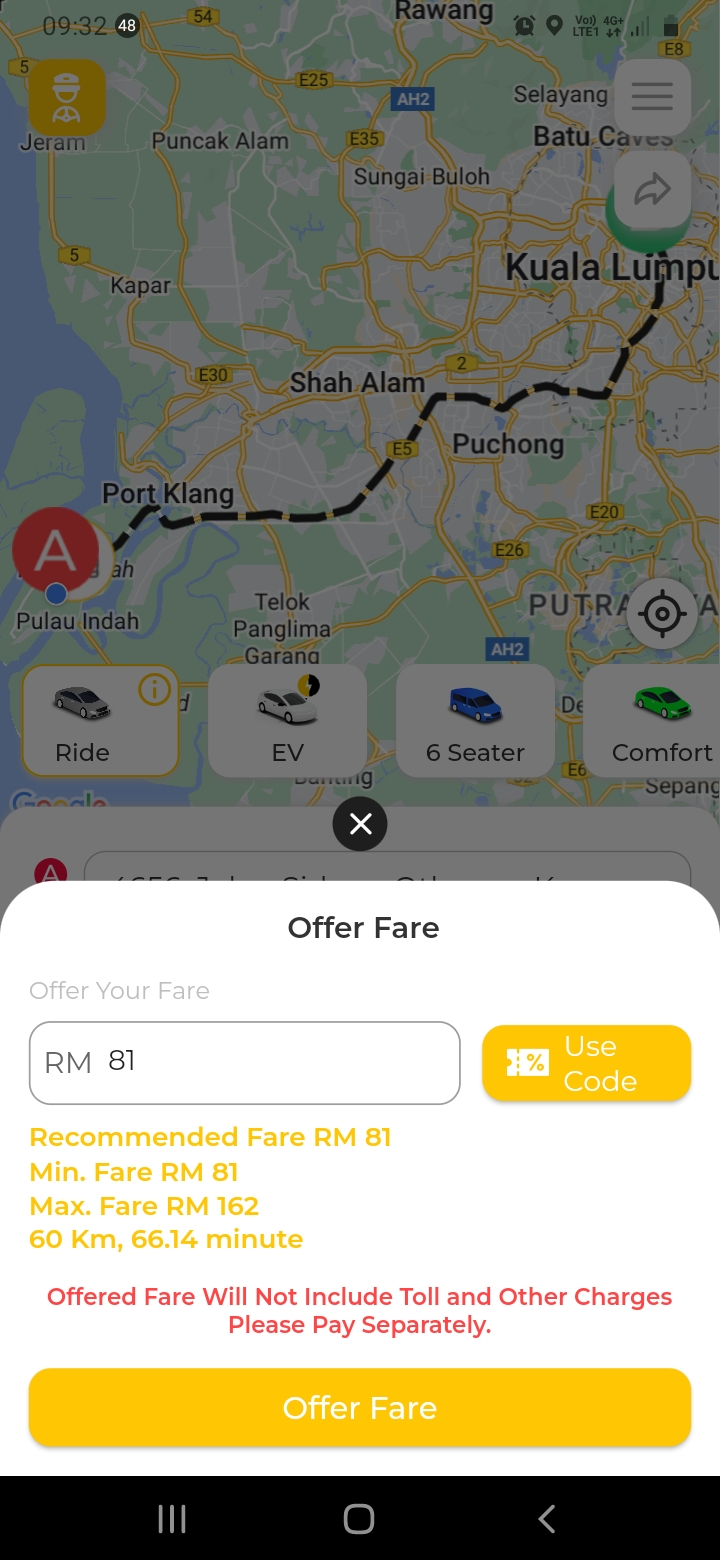Select the Comfort vehicle option

point(655,722)
